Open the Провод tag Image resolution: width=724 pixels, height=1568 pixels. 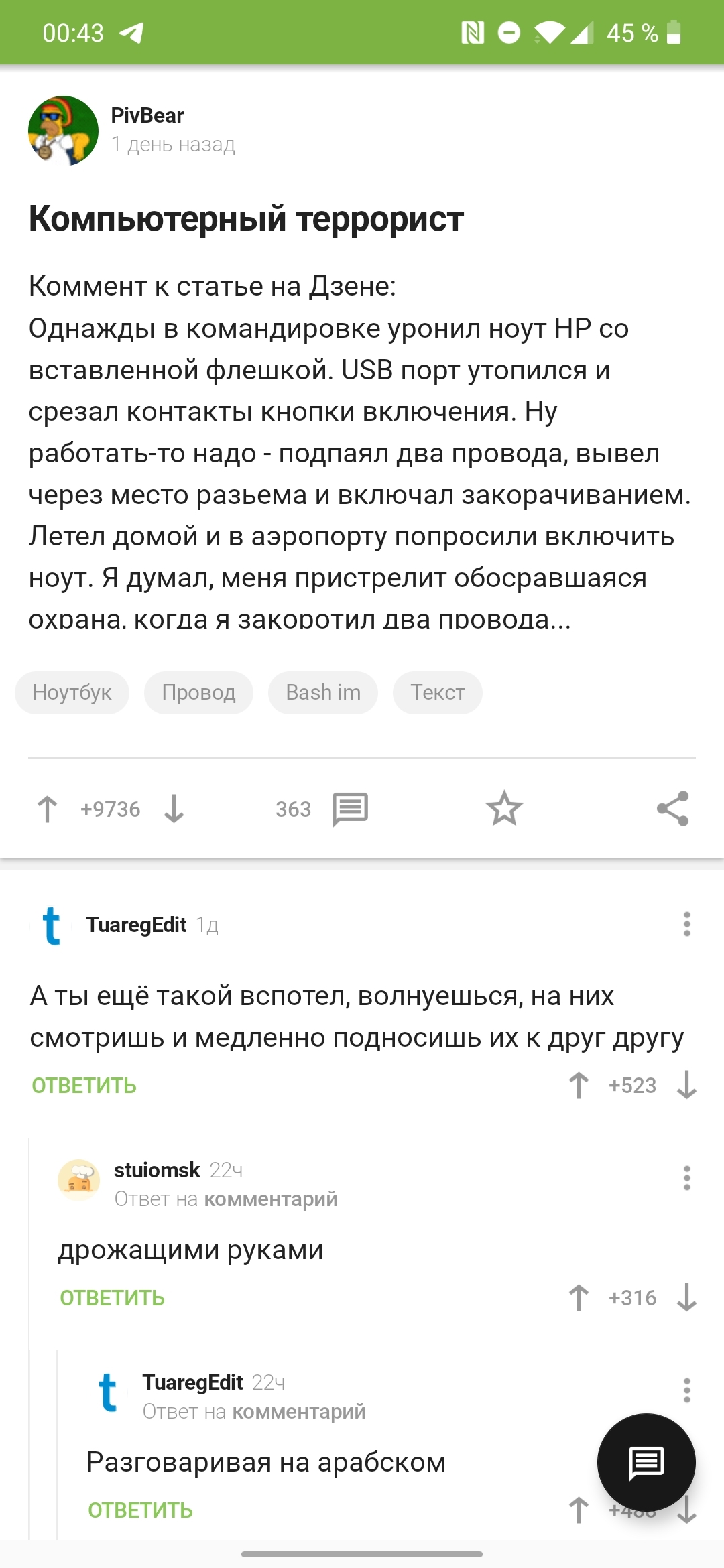(x=198, y=692)
